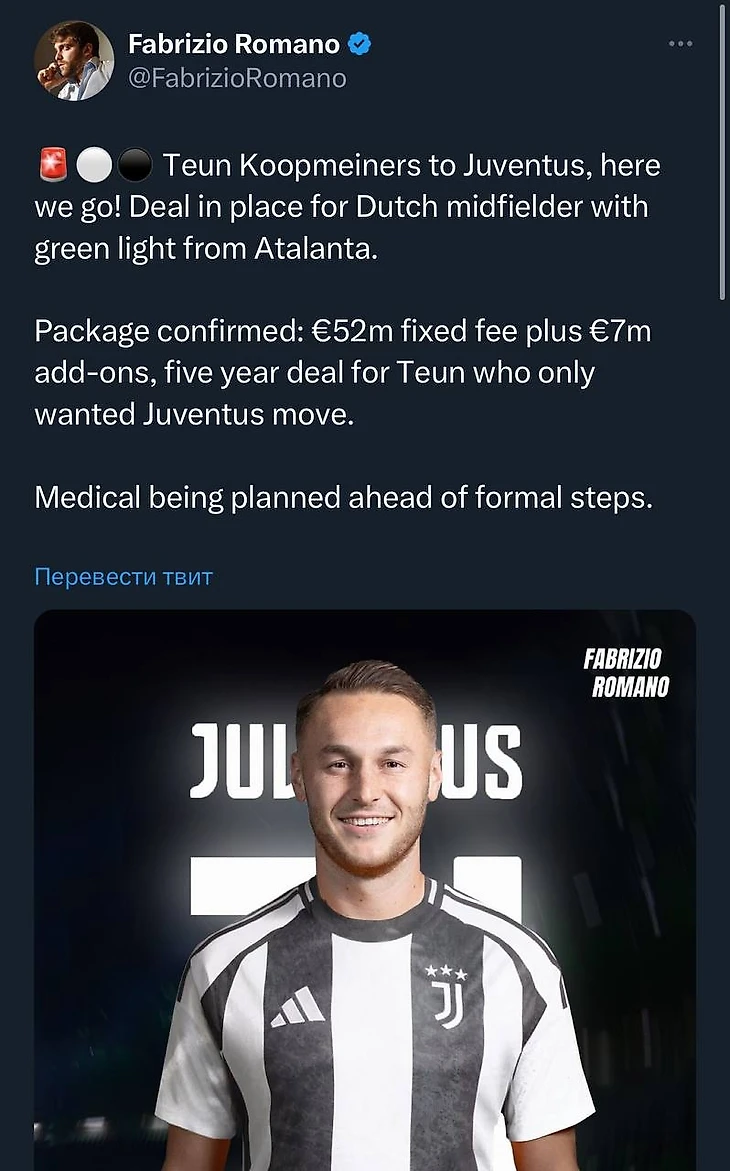Open the tweet's three-dot overflow menu
Viewport: 730px width, 1171px height.
pyautogui.click(x=680, y=44)
